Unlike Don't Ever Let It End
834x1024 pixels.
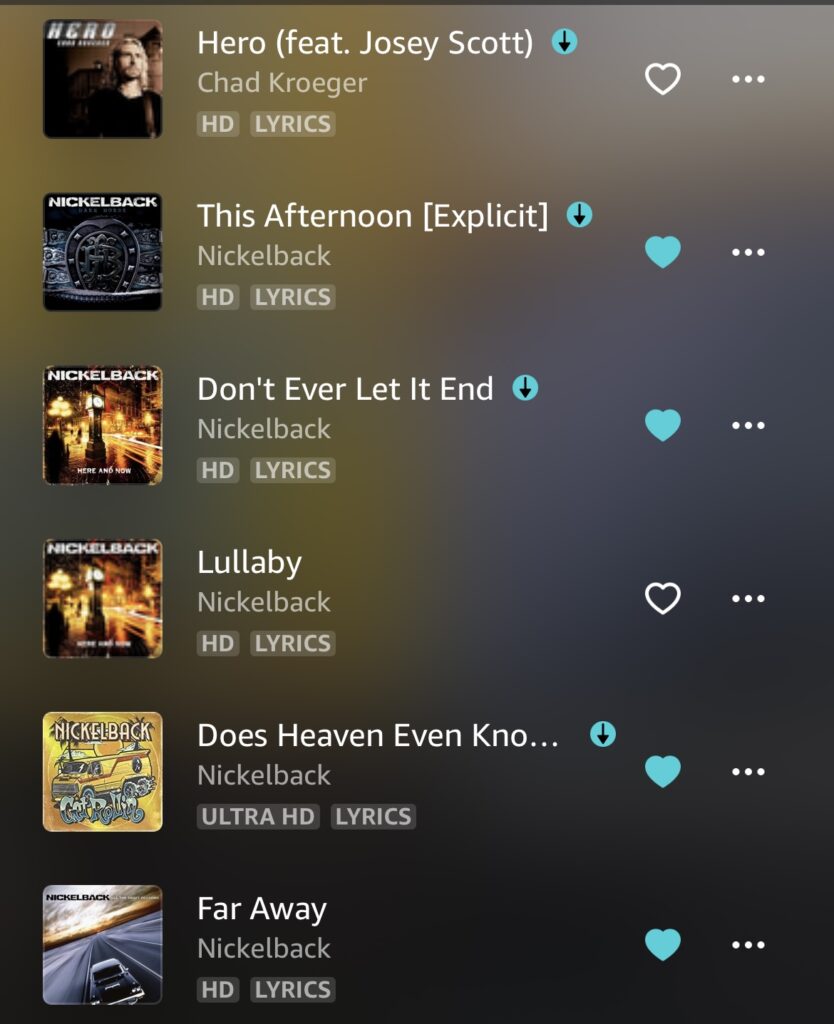click(x=662, y=425)
